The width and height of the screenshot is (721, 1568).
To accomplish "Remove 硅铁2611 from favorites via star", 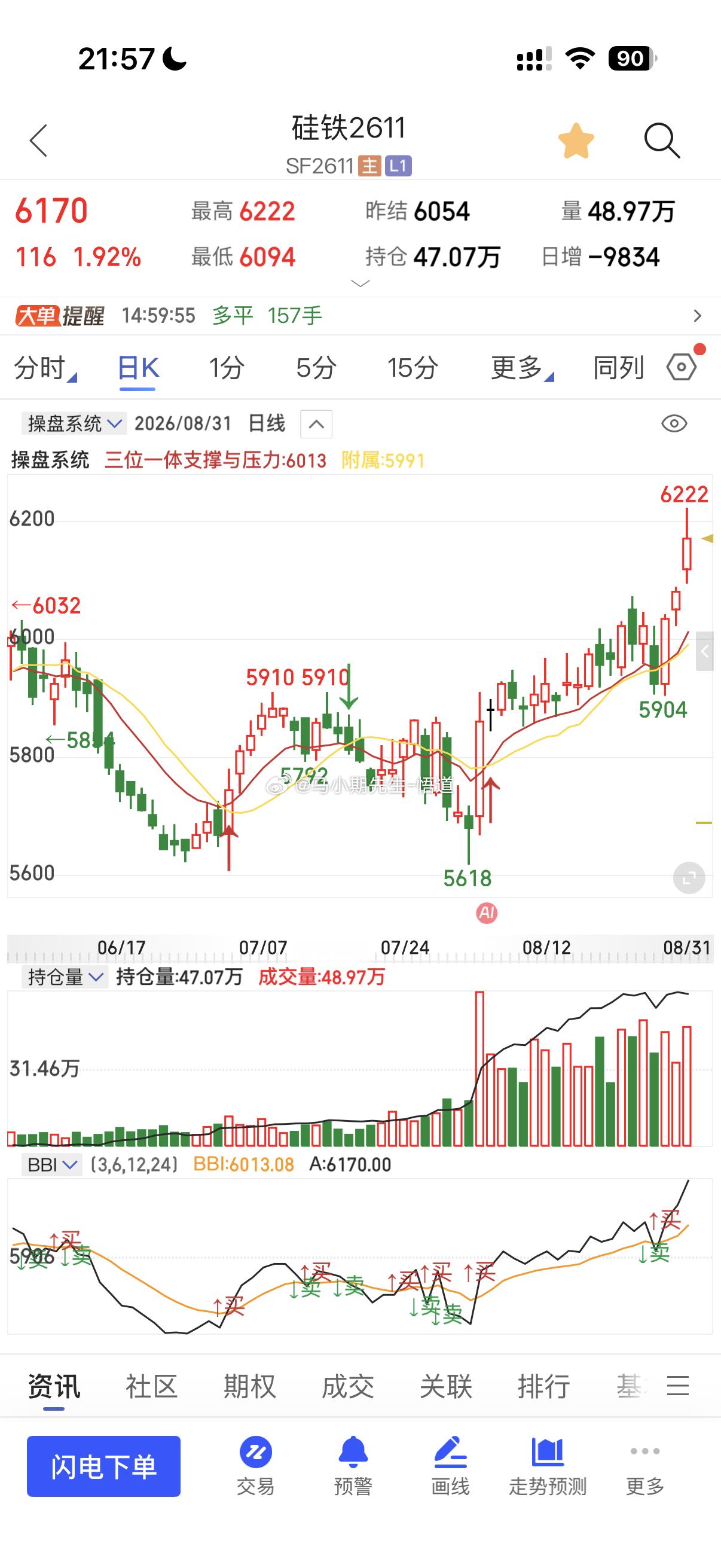I will point(576,141).
